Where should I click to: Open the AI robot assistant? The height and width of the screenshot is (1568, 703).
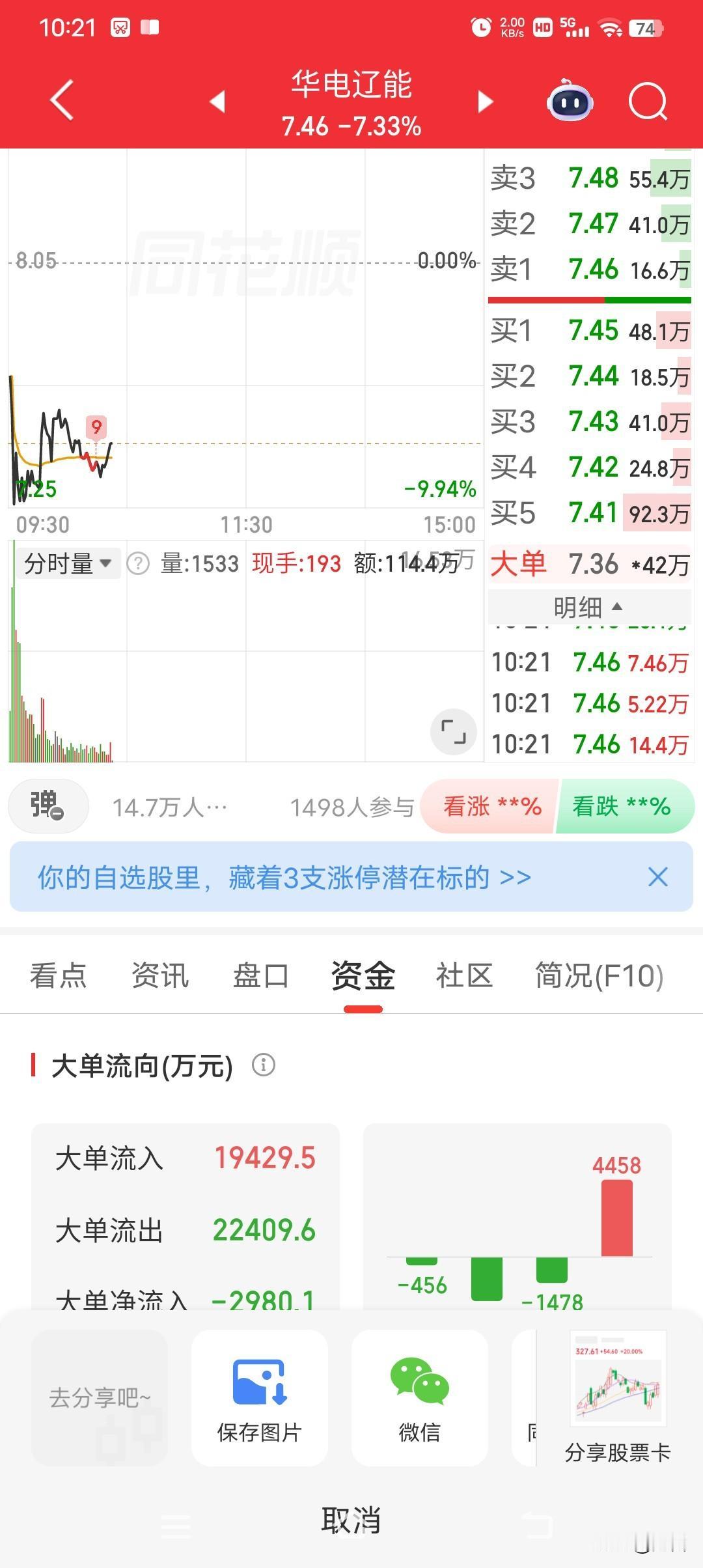coord(568,101)
